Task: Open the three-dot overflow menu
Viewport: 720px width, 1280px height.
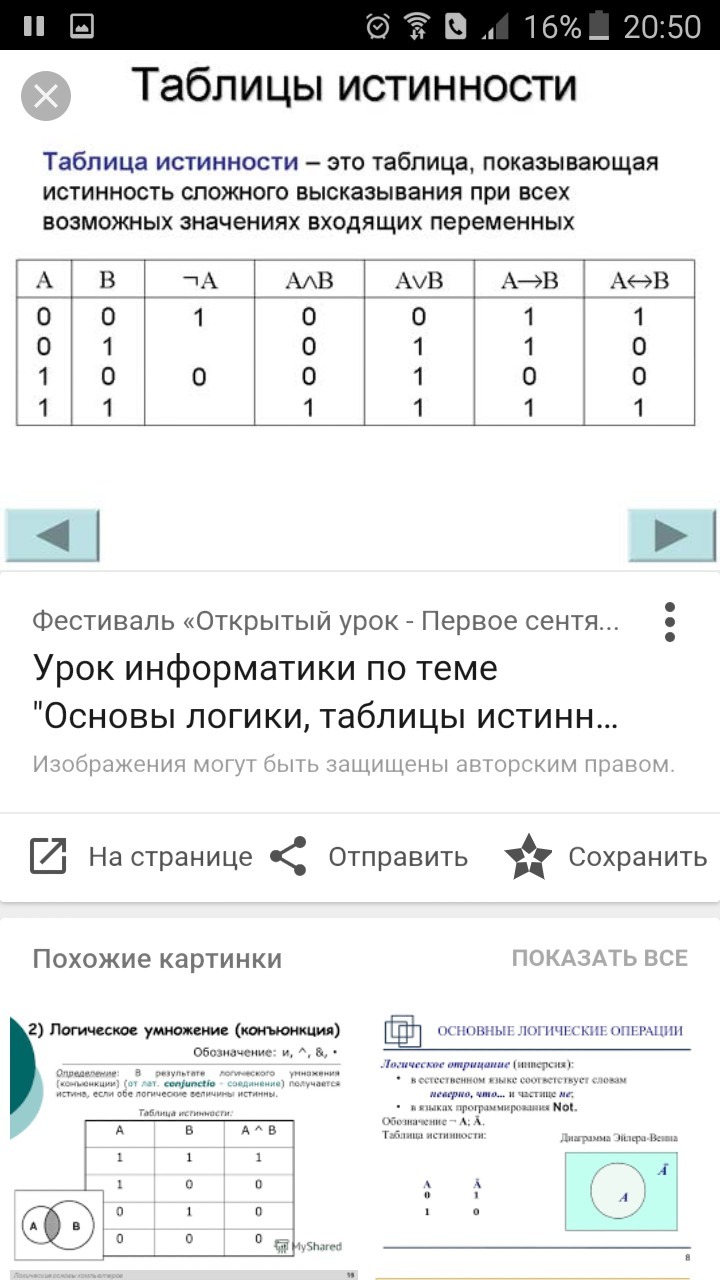Action: click(670, 622)
